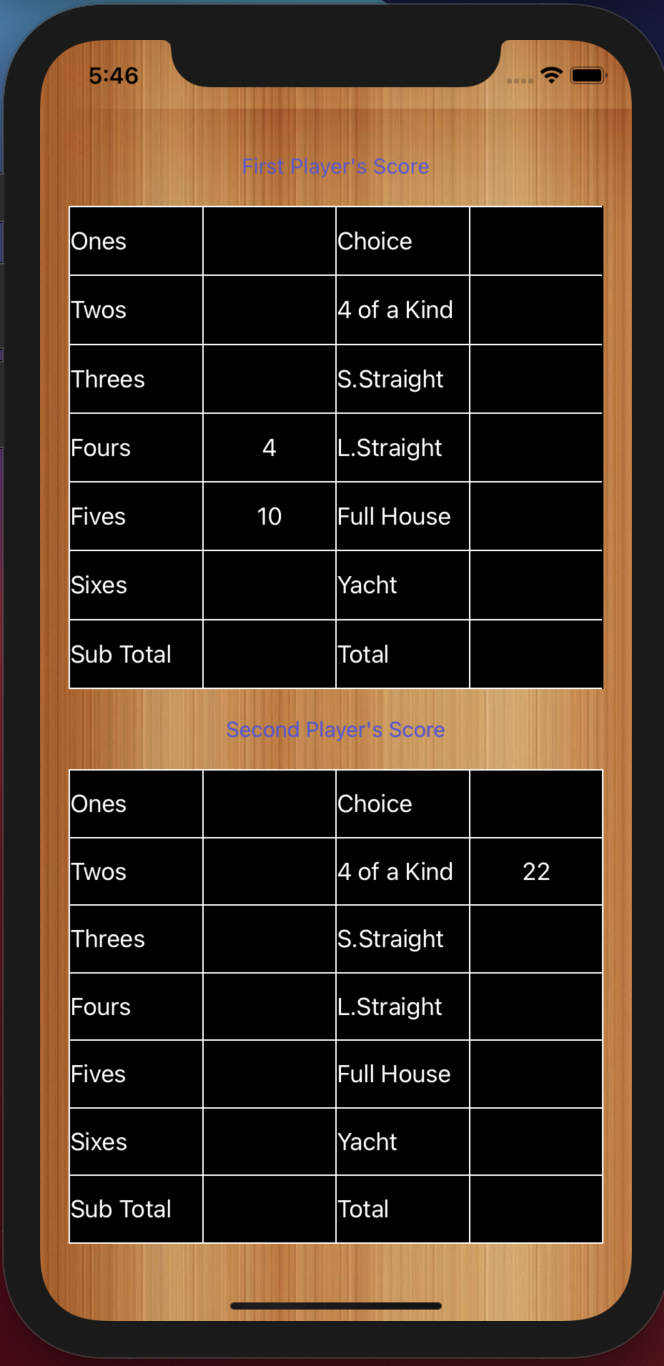Tap the Second Player's Score button
The image size is (664, 1366).
tap(335, 730)
